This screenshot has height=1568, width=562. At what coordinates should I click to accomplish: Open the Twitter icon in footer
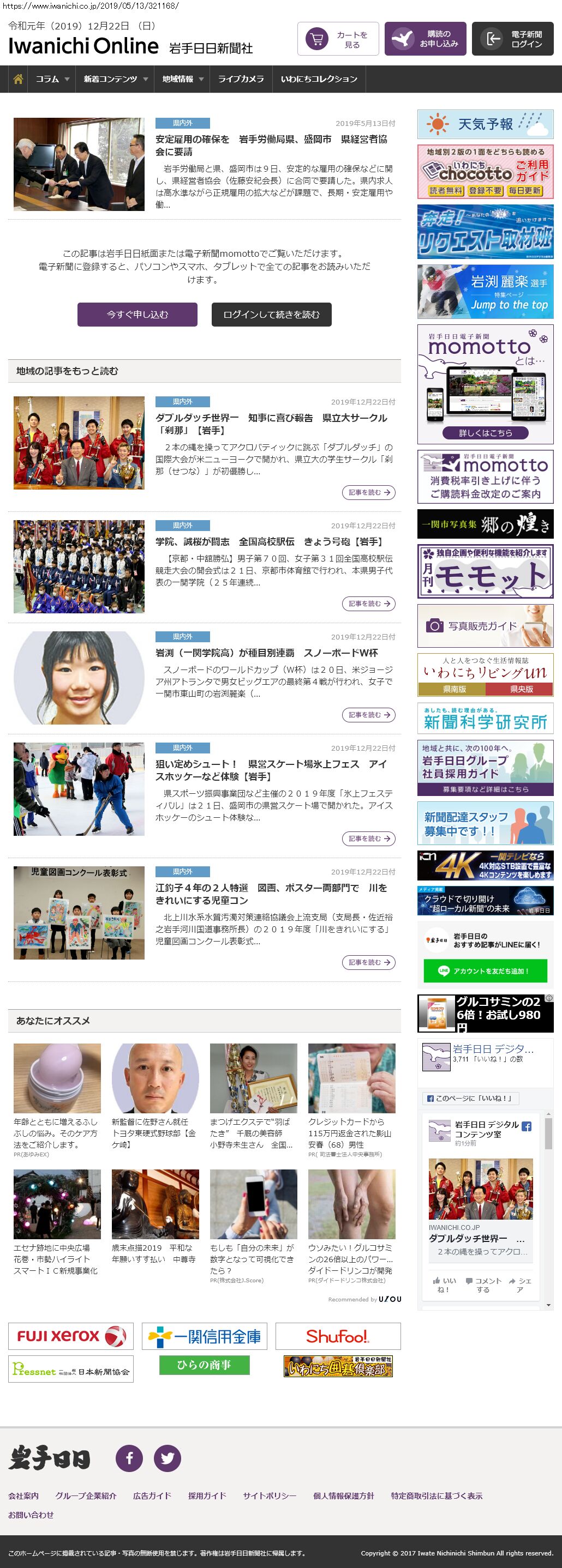pos(168,1458)
